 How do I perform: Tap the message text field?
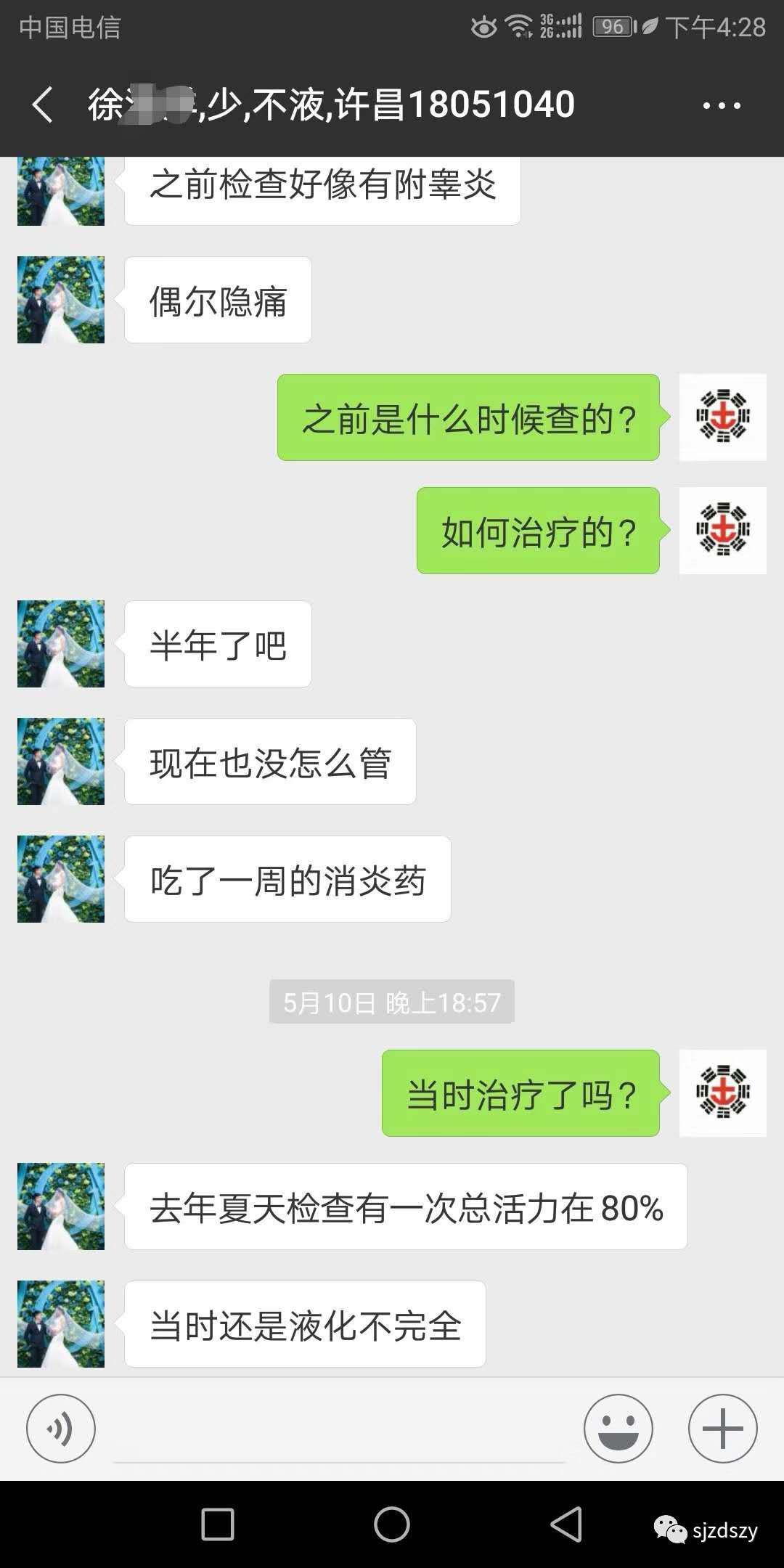click(339, 1429)
